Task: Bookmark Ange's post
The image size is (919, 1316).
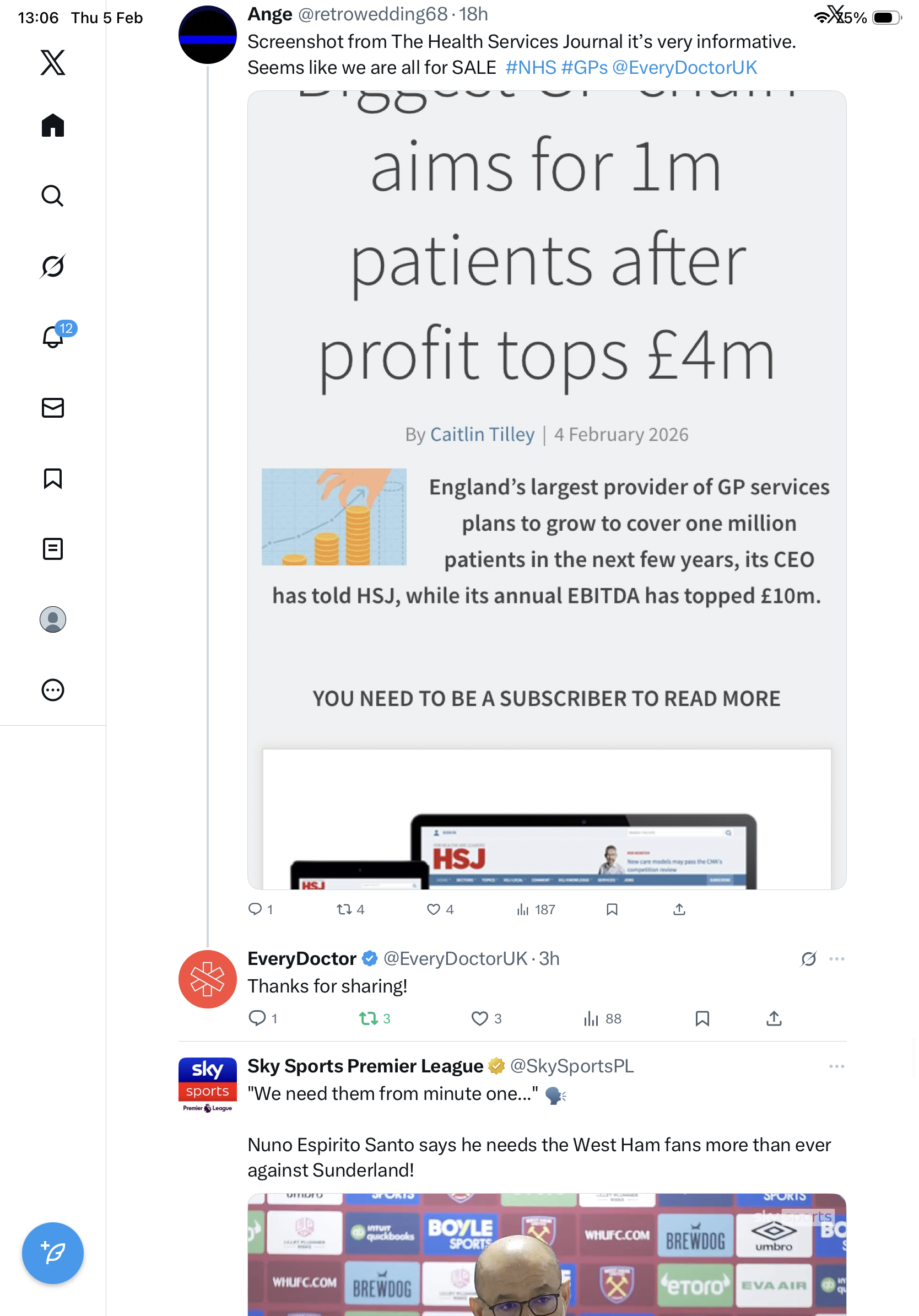Action: [612, 909]
